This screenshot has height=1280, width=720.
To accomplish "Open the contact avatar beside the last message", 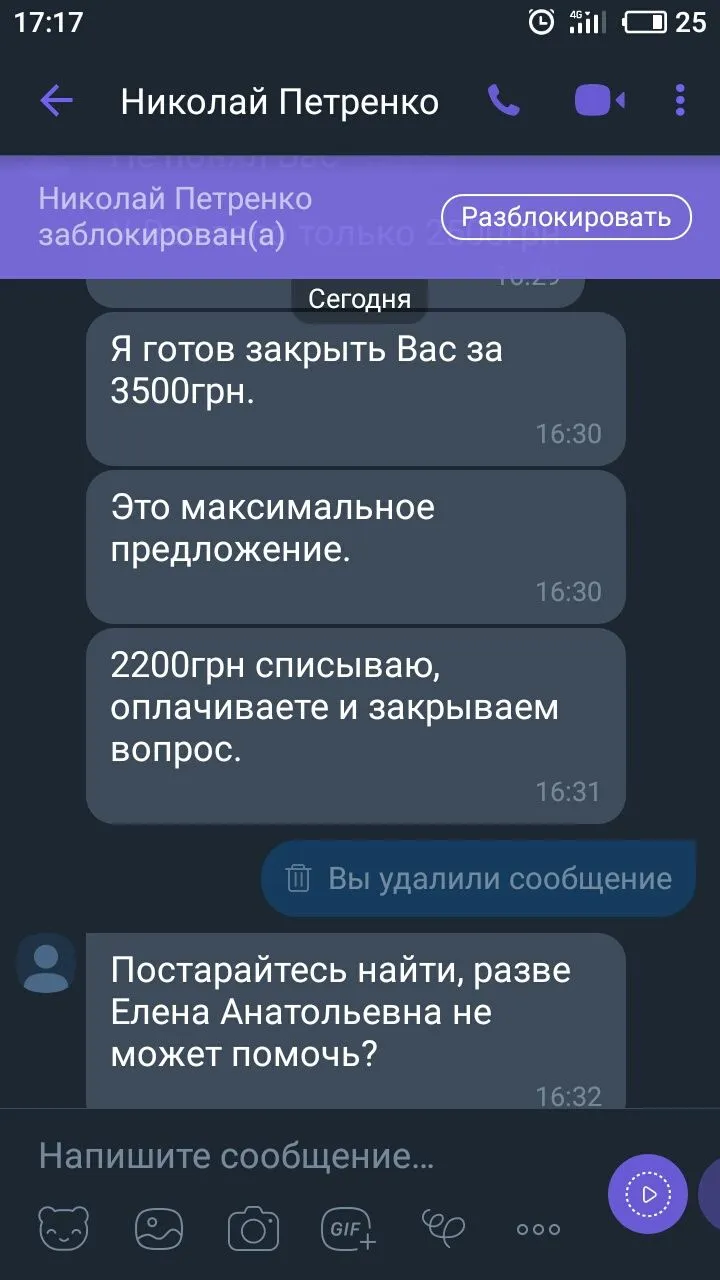I will 46,963.
